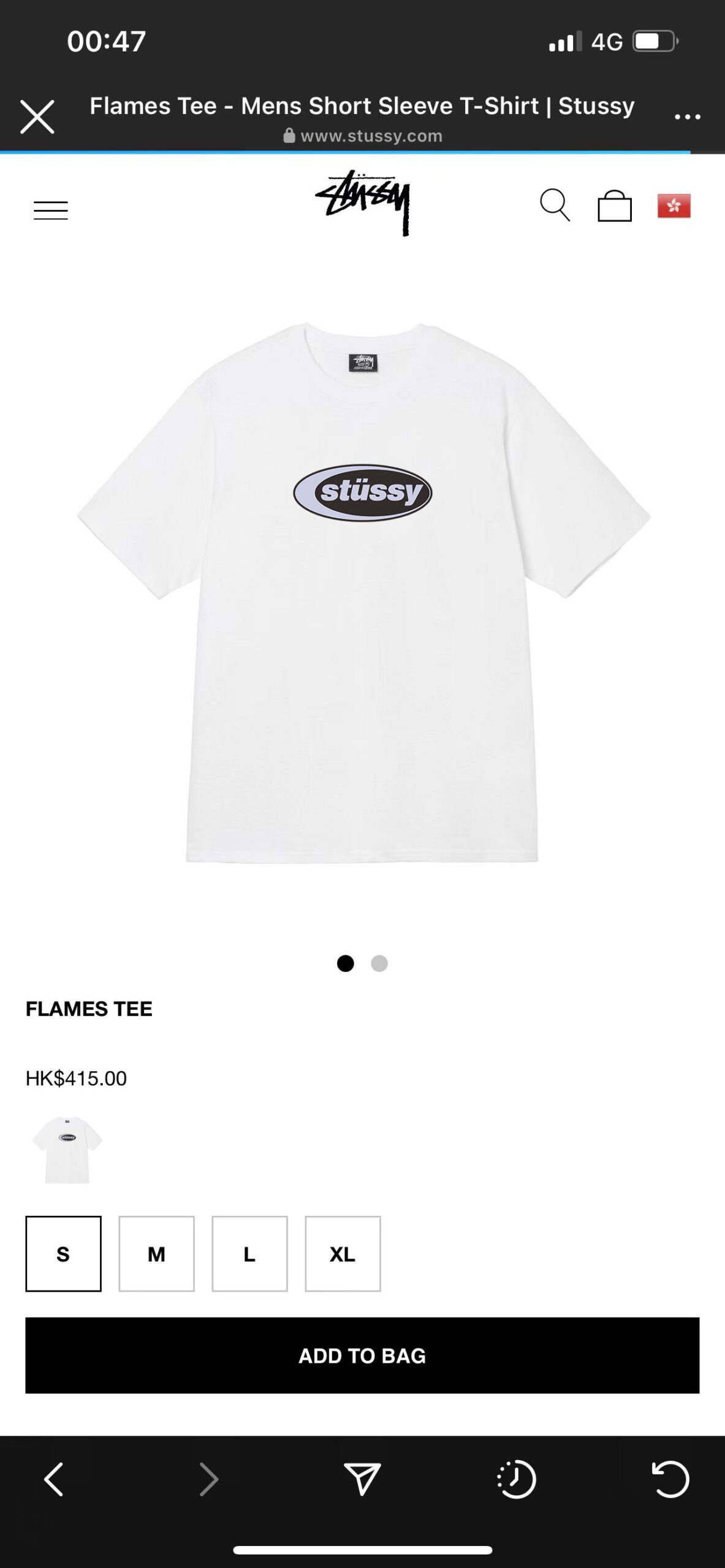Select the white tee color thumbnail
Viewport: 725px width, 1568px height.
pos(67,1150)
